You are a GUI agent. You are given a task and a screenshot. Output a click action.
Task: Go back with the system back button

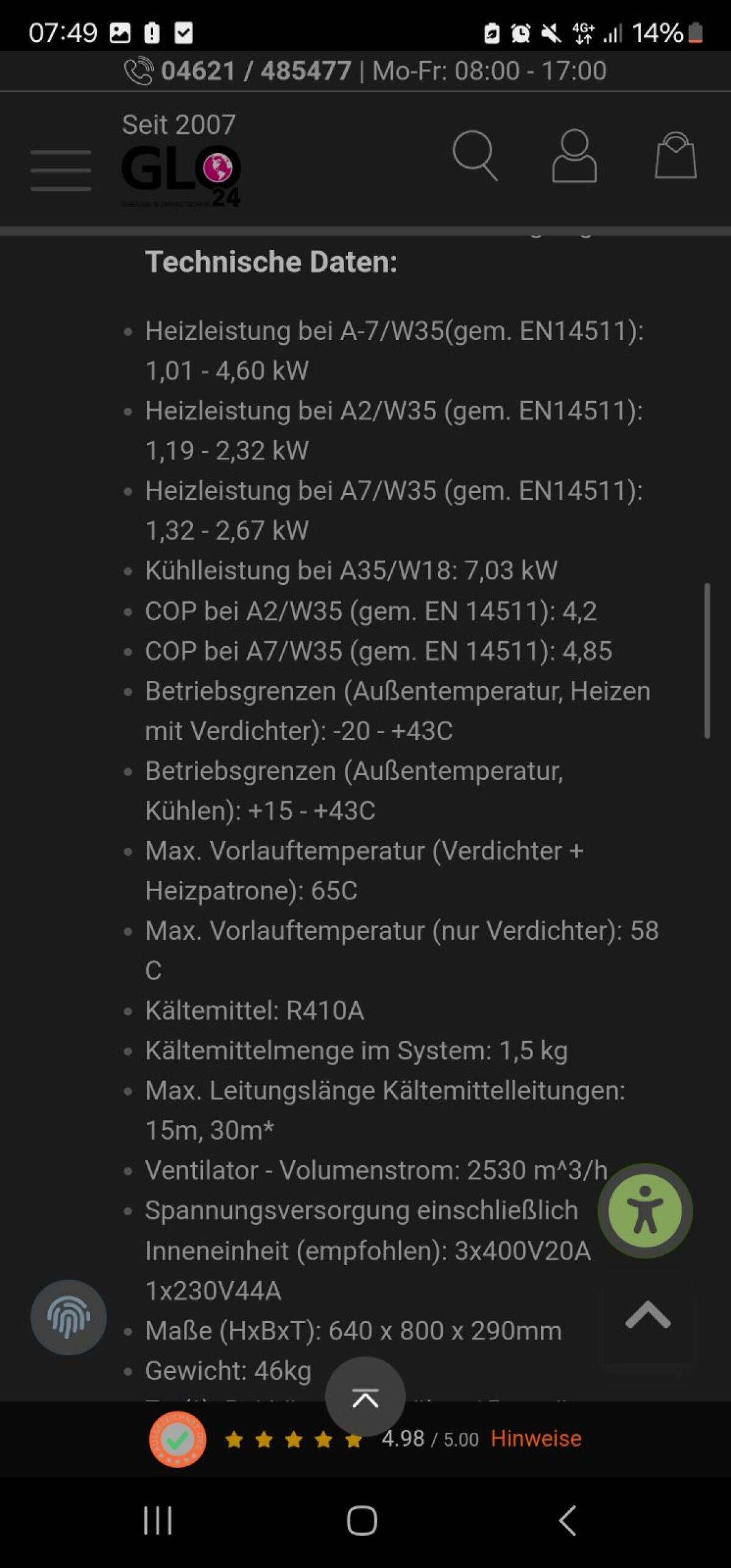coord(568,1520)
